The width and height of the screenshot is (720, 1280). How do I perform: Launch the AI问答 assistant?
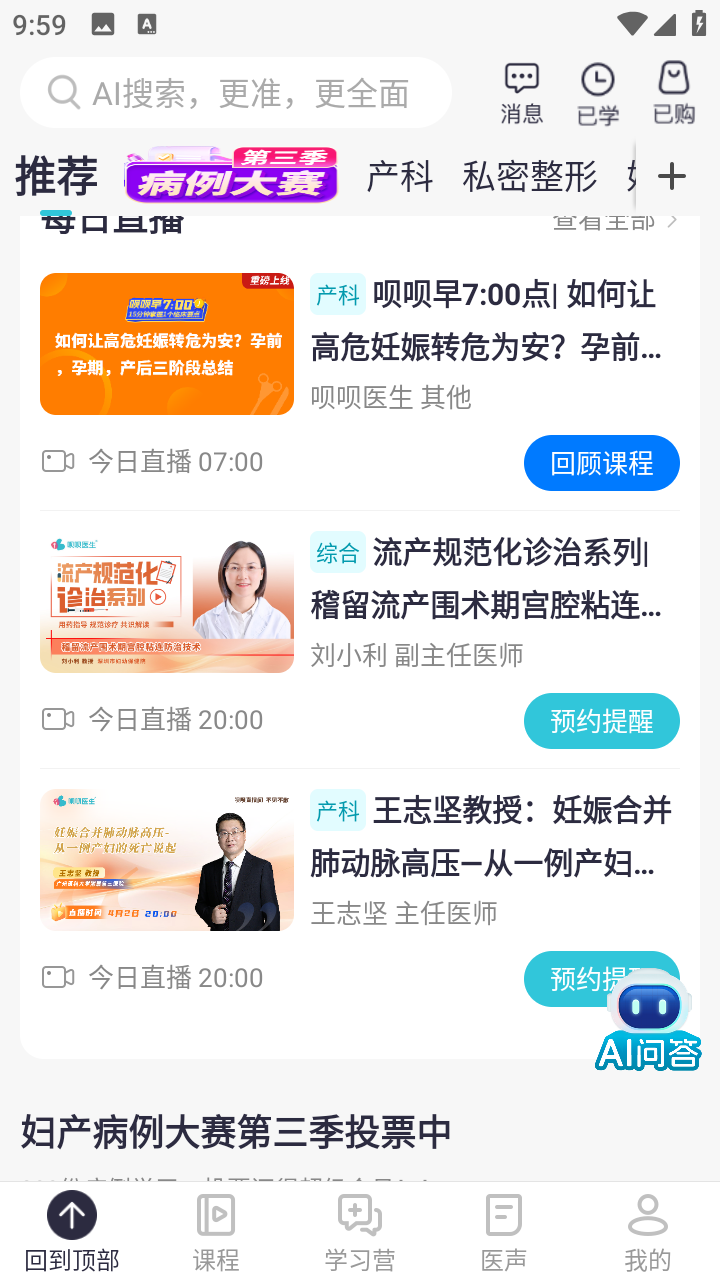(x=648, y=1022)
